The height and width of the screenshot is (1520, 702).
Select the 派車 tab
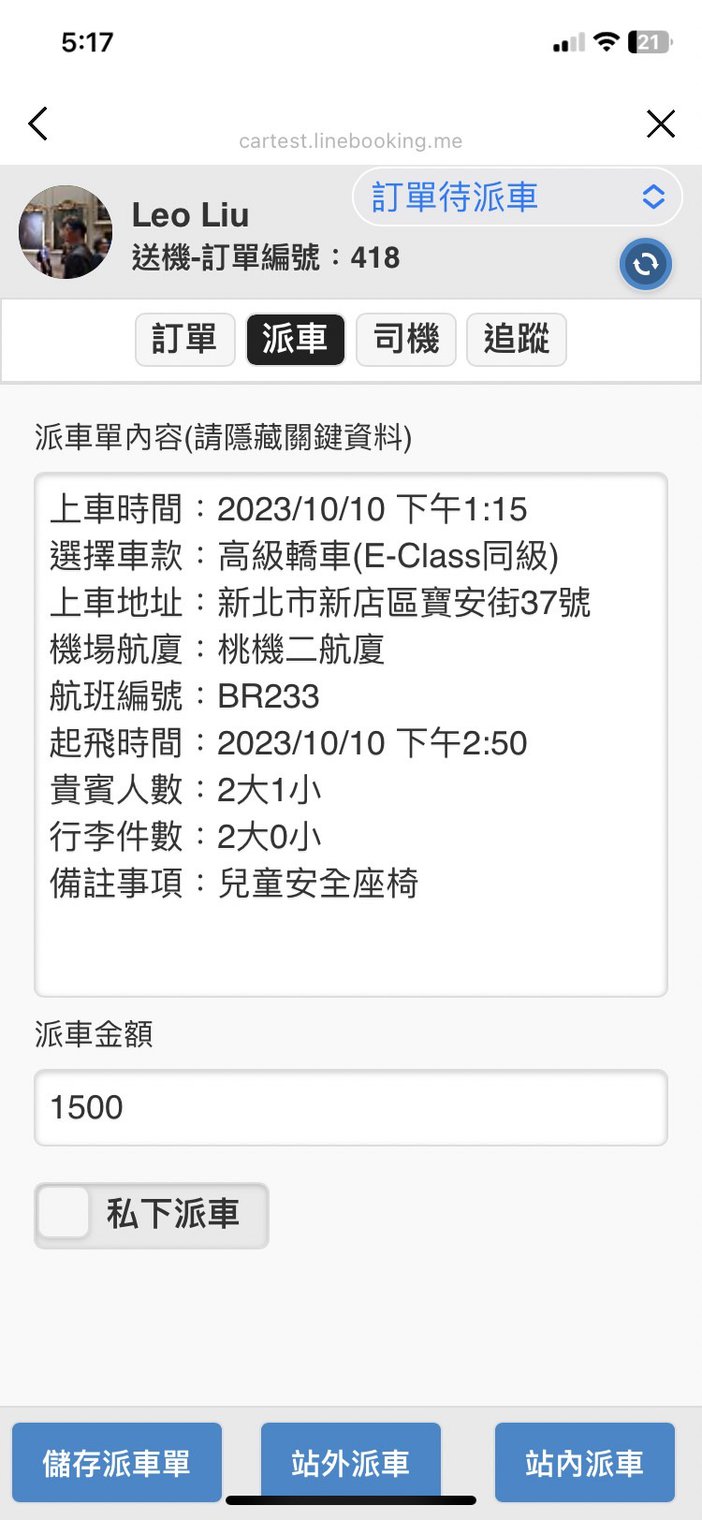coord(295,340)
